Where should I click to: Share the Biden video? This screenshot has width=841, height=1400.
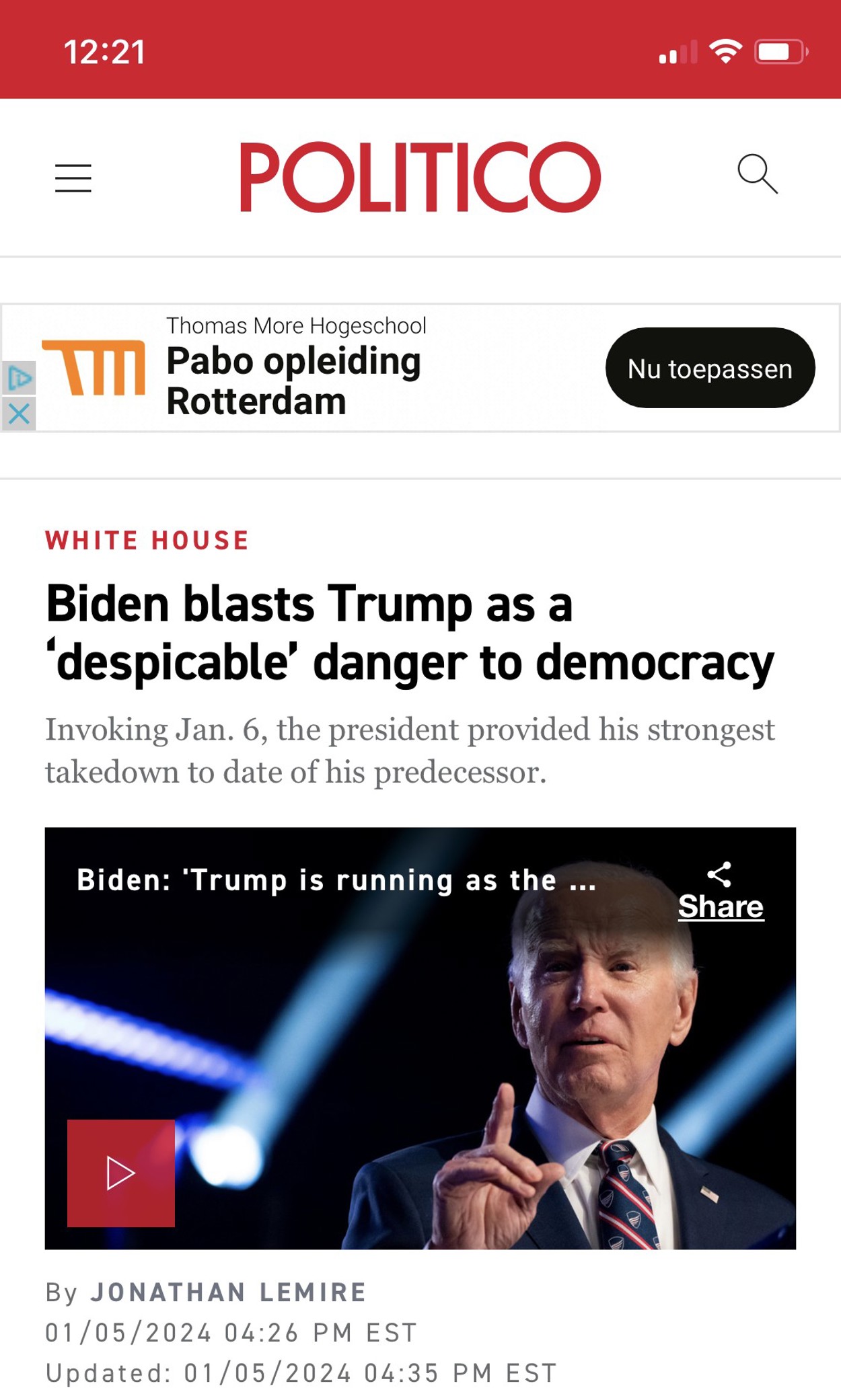[x=720, y=892]
